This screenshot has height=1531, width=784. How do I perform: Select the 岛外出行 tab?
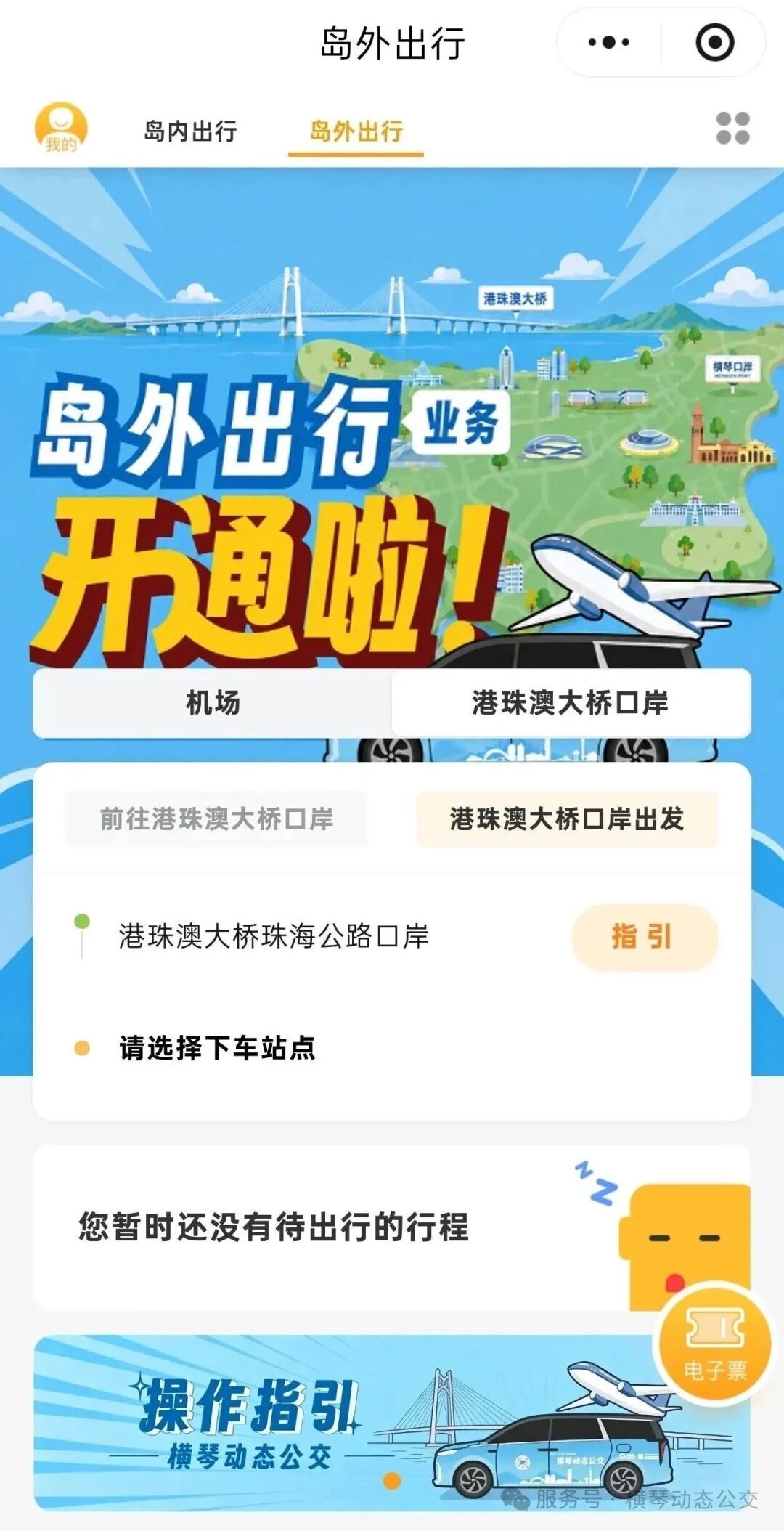coord(356,131)
